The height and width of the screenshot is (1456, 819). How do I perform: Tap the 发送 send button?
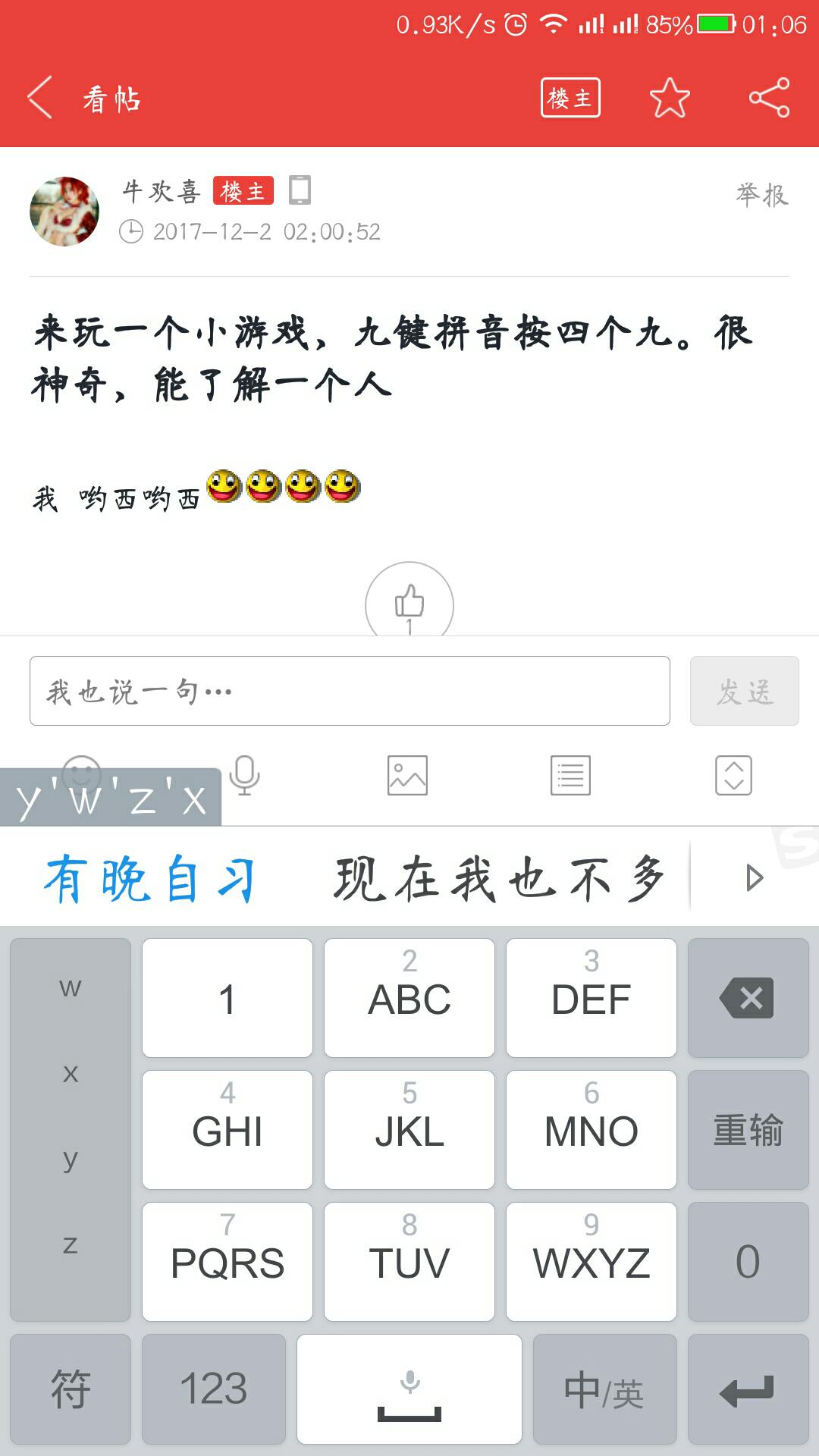pyautogui.click(x=744, y=691)
